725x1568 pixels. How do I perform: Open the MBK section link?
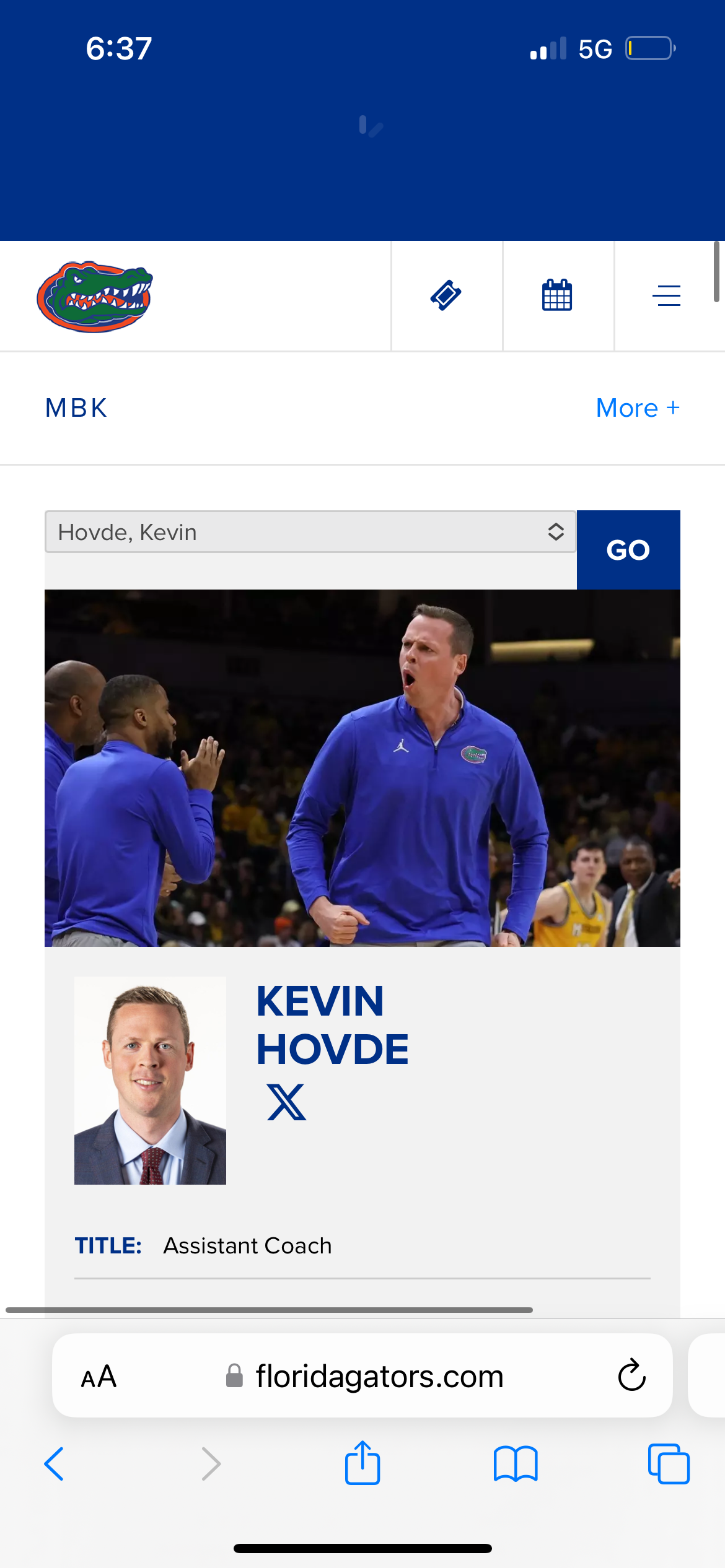click(x=77, y=408)
